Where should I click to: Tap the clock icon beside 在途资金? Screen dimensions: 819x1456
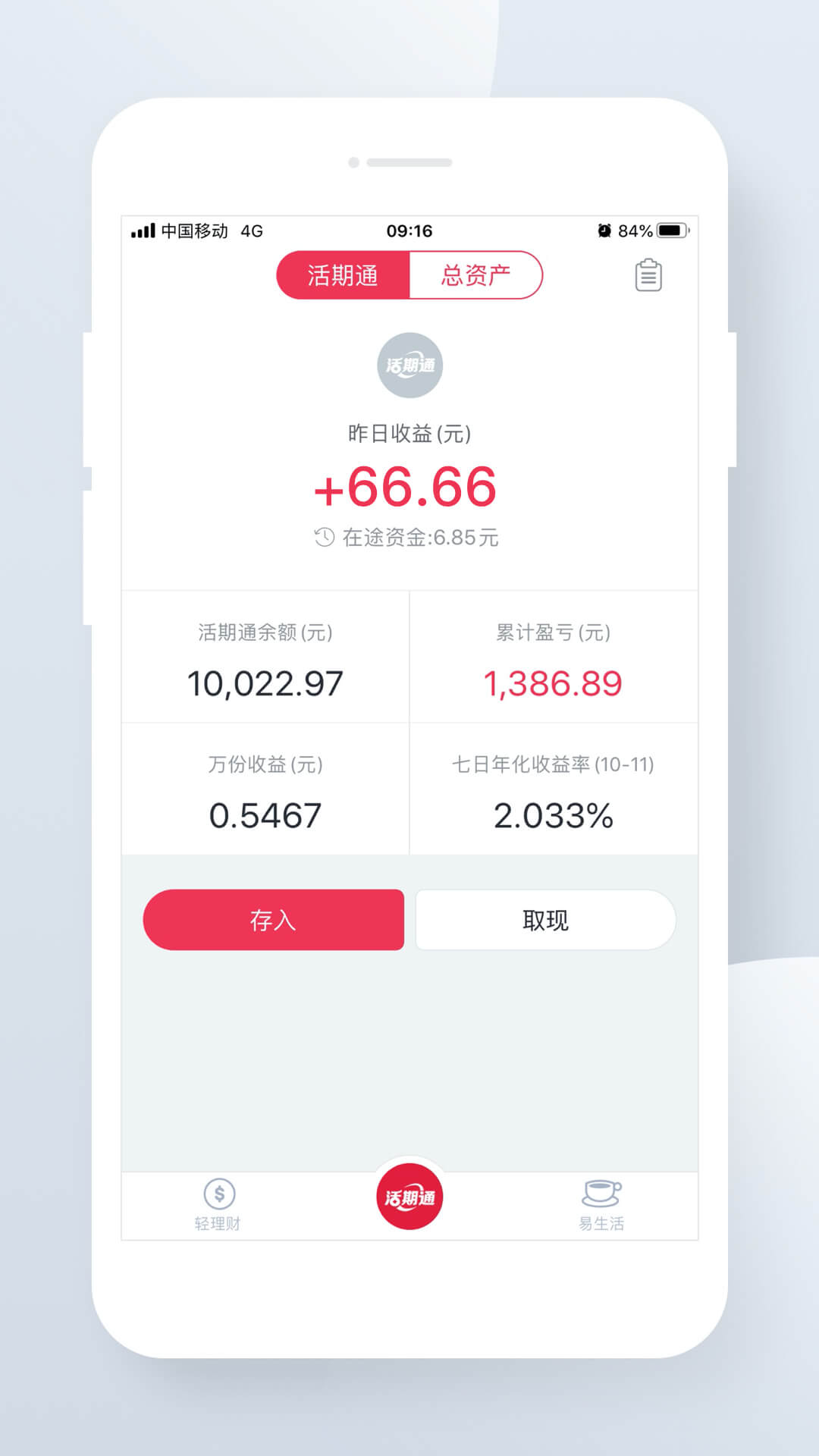click(x=324, y=536)
